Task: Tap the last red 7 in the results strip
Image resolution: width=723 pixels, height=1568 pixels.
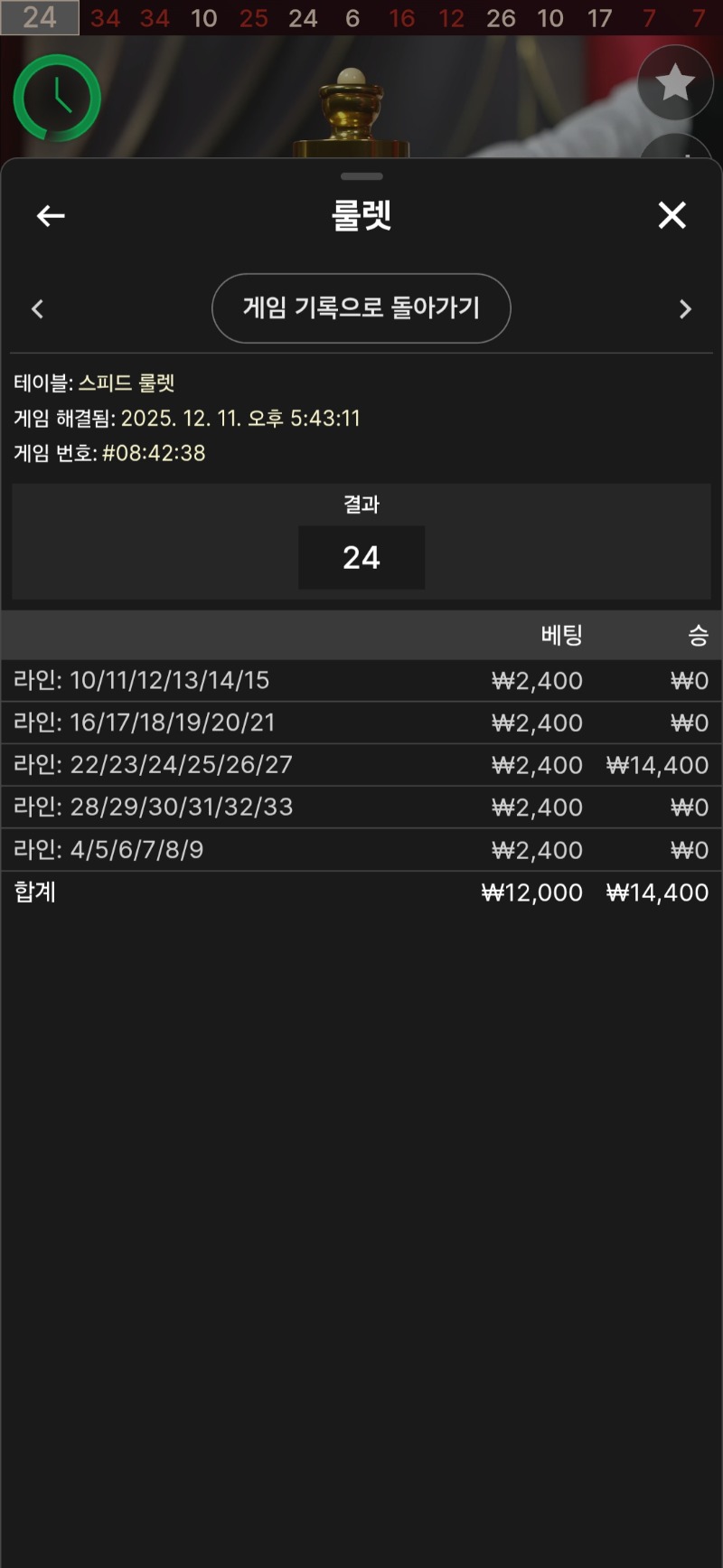Action: (698, 18)
